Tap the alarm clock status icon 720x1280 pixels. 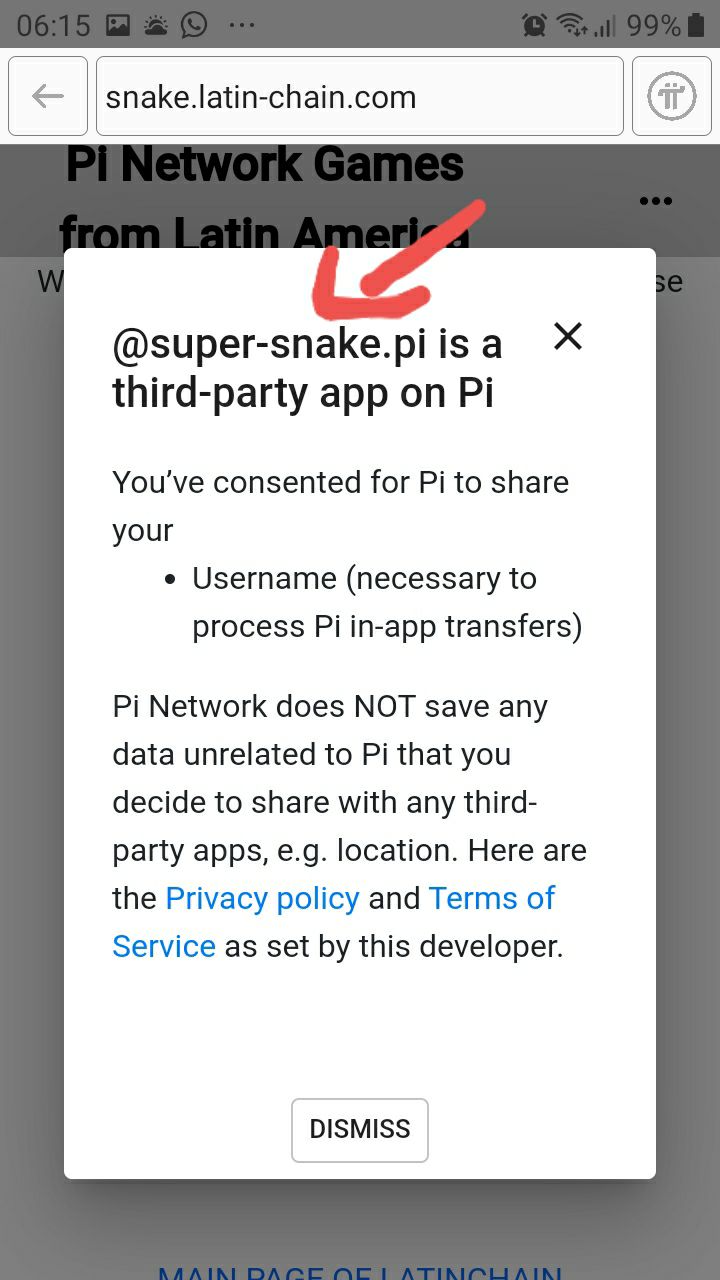coord(535,24)
